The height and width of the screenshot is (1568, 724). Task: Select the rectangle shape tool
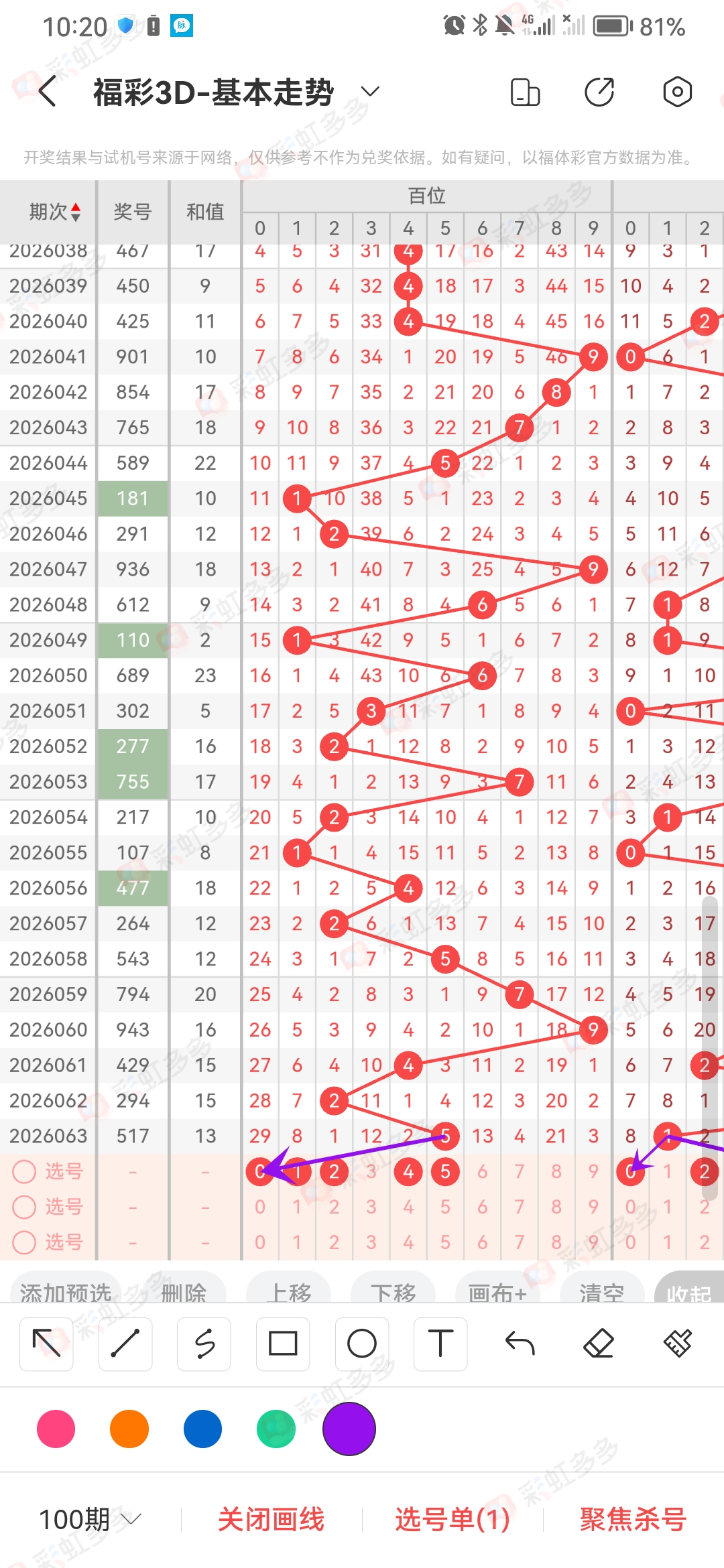pos(283,1344)
